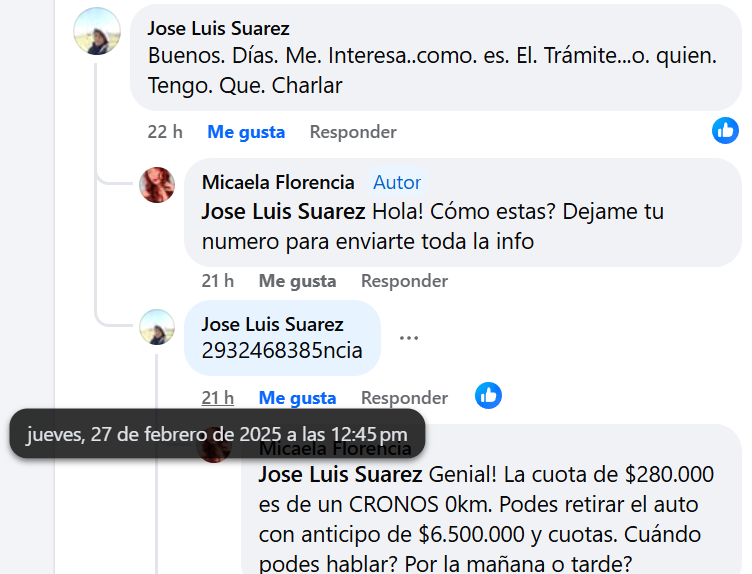
Task: Reply to Jose's 'Buenos Días' comment
Action: point(353,132)
